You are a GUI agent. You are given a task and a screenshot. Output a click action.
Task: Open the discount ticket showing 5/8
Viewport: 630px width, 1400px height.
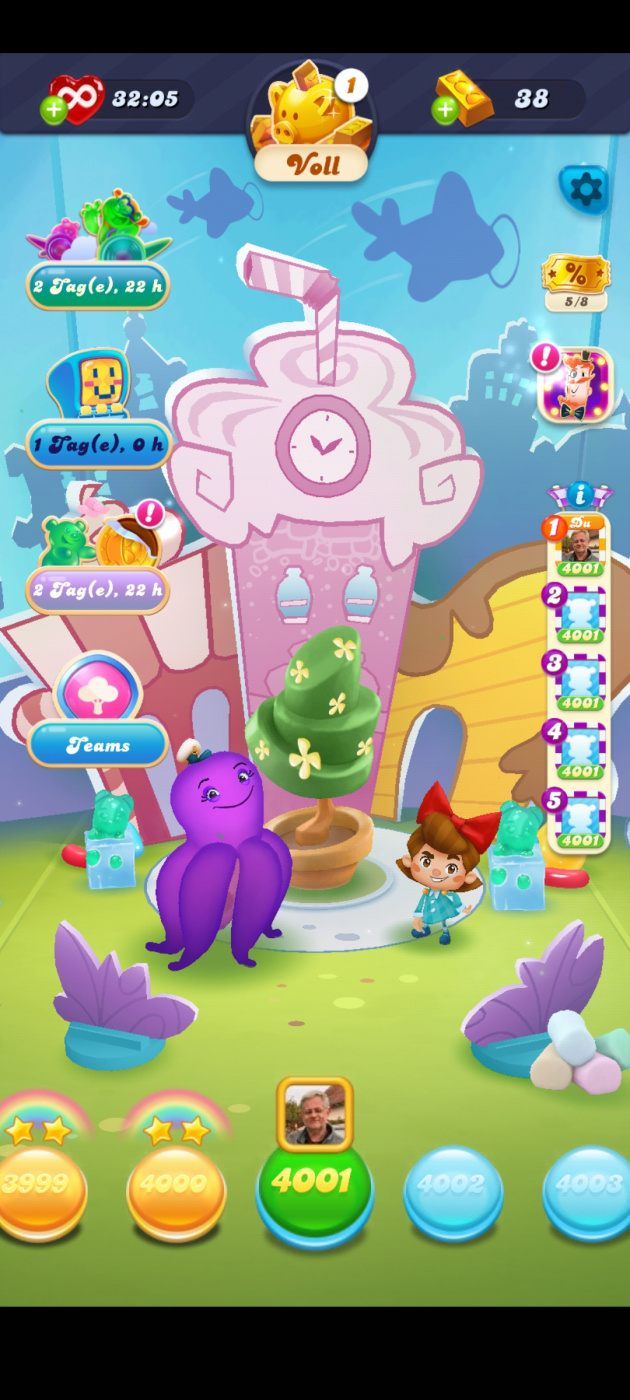576,280
